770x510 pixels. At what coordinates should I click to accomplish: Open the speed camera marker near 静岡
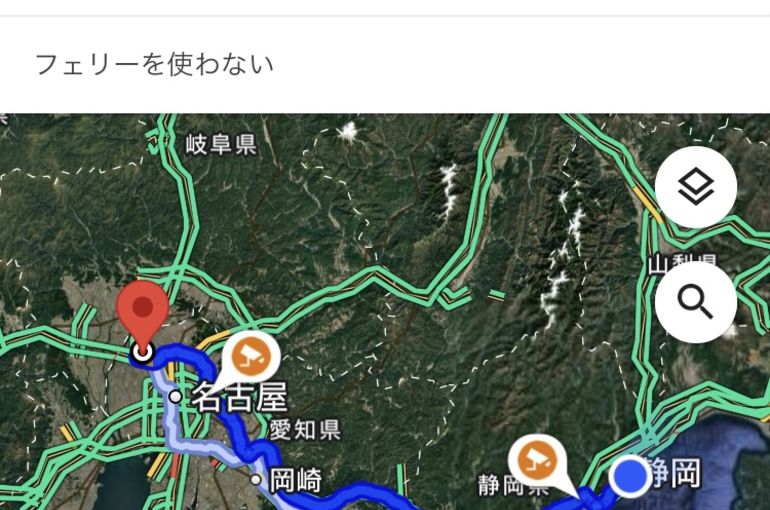pyautogui.click(x=537, y=460)
